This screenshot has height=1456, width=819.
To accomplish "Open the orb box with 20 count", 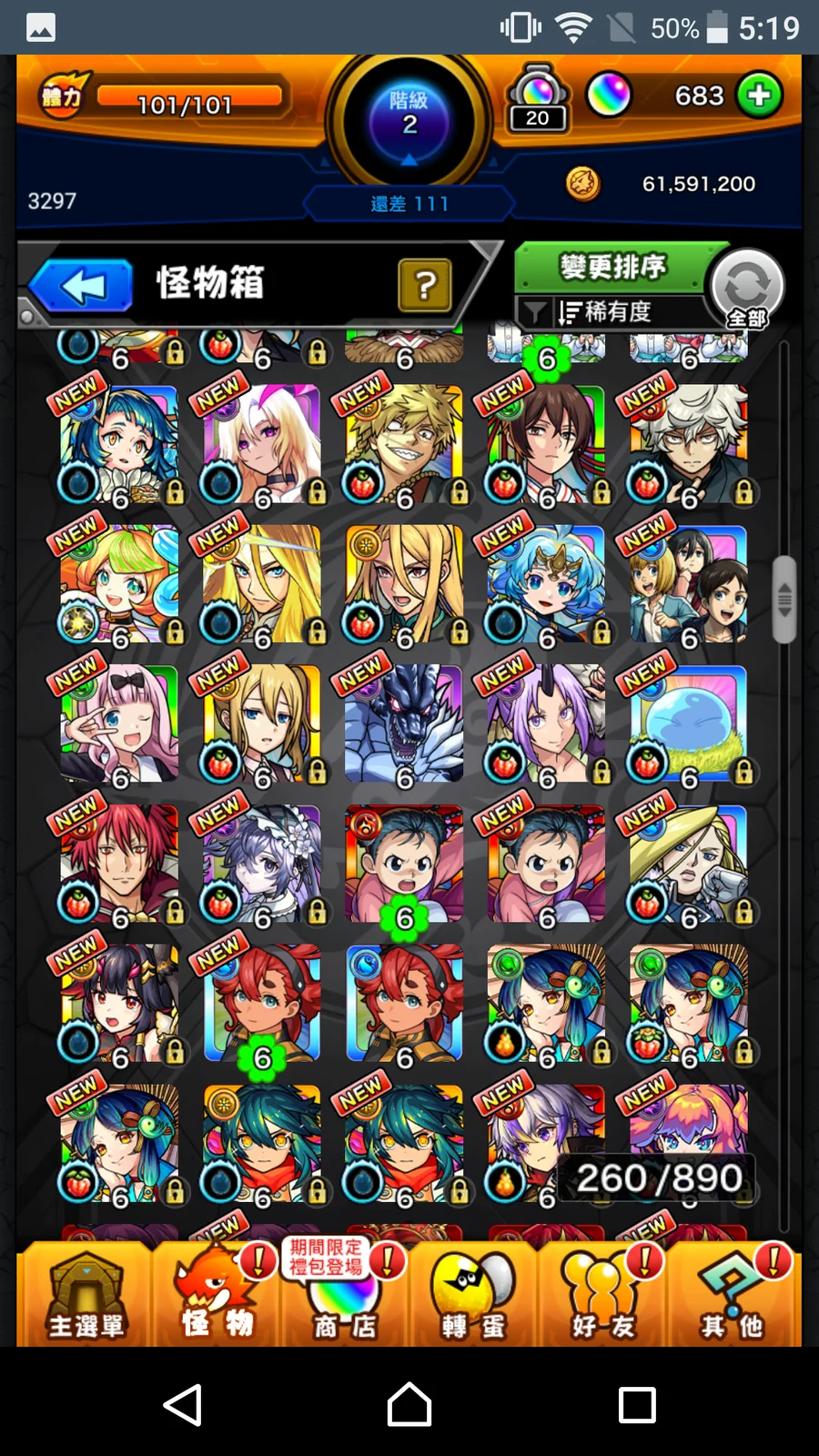I will coord(537,98).
